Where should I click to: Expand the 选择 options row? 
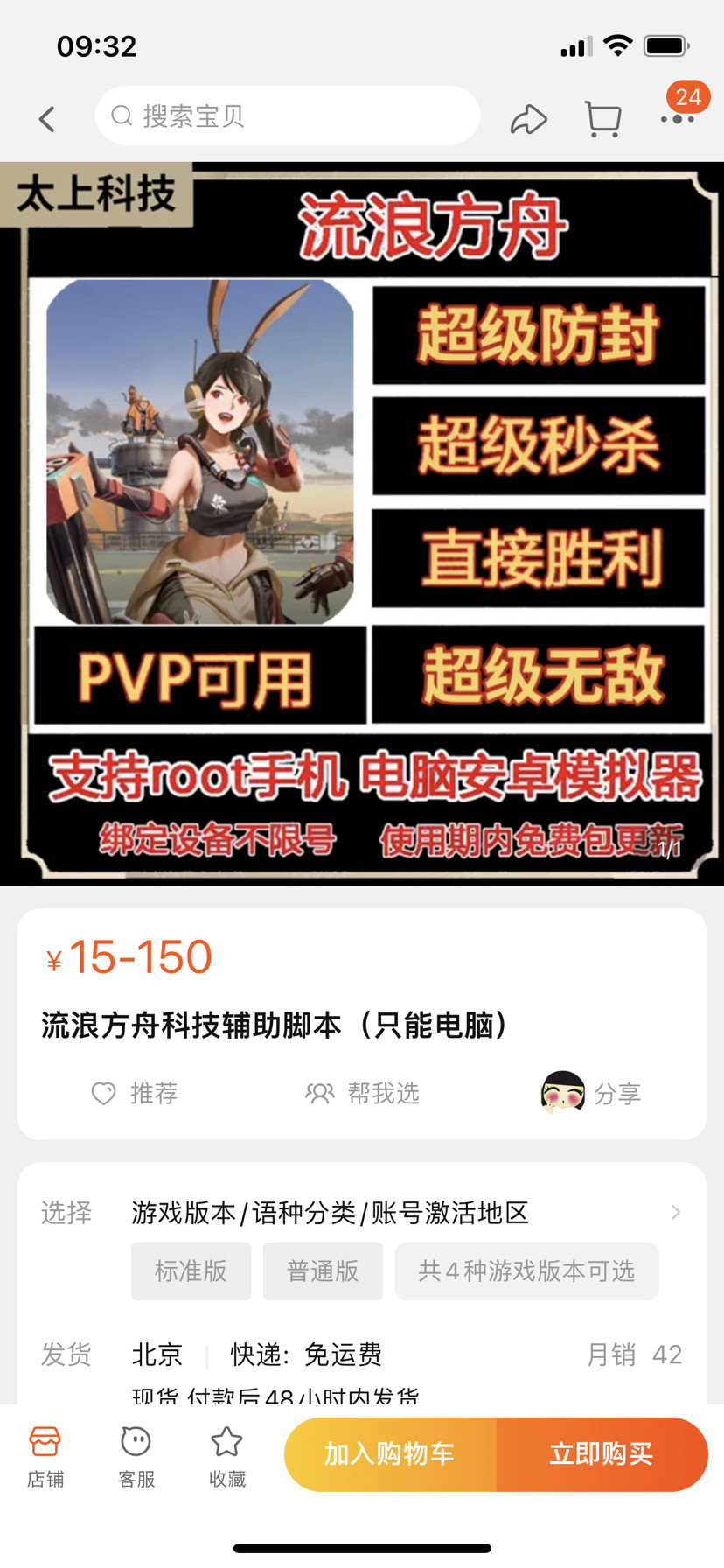(362, 1213)
